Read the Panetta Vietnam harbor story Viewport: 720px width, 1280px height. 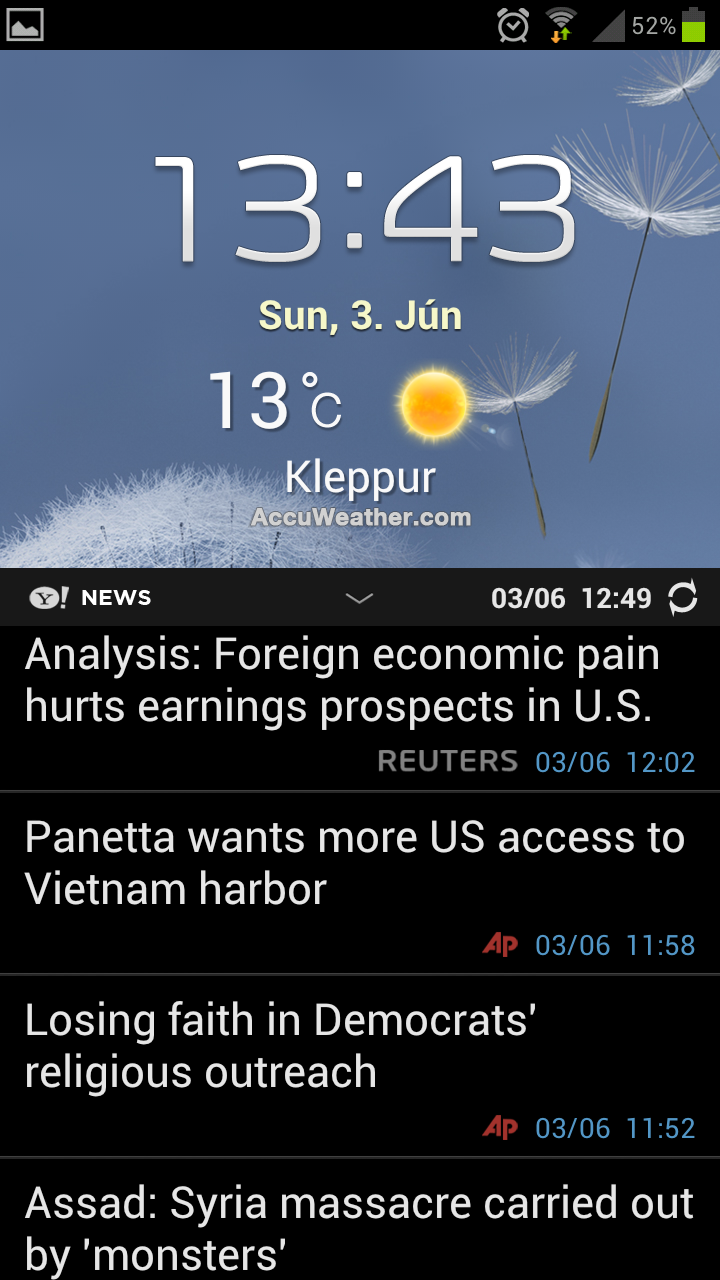tap(354, 863)
